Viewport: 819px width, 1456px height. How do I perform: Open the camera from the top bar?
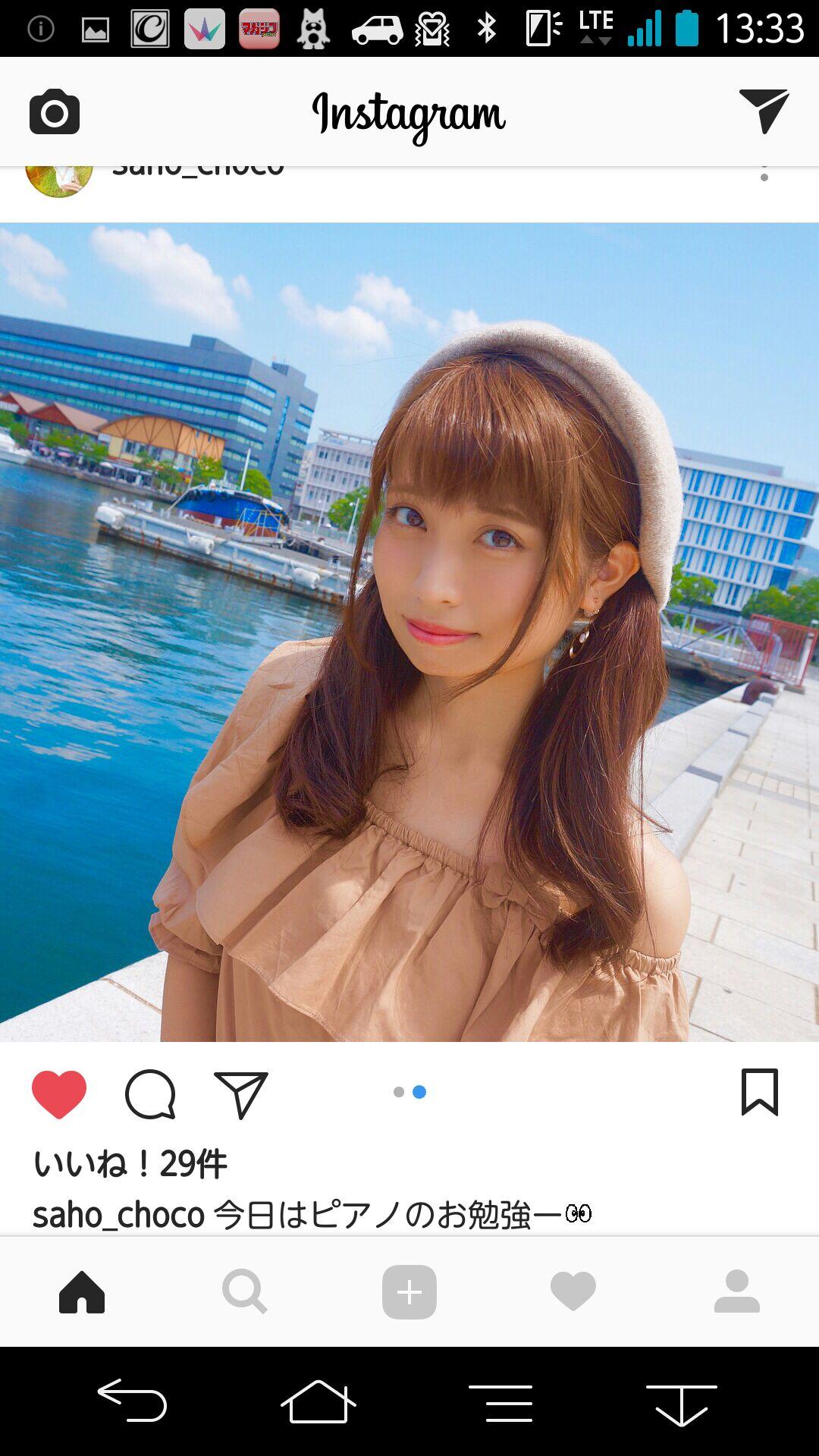click(x=55, y=113)
